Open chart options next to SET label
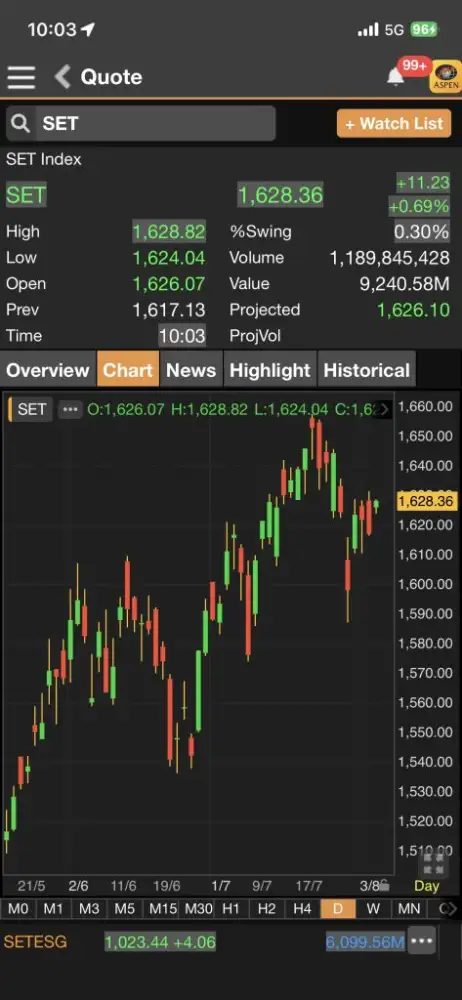This screenshot has height=1000, width=462. click(70, 409)
